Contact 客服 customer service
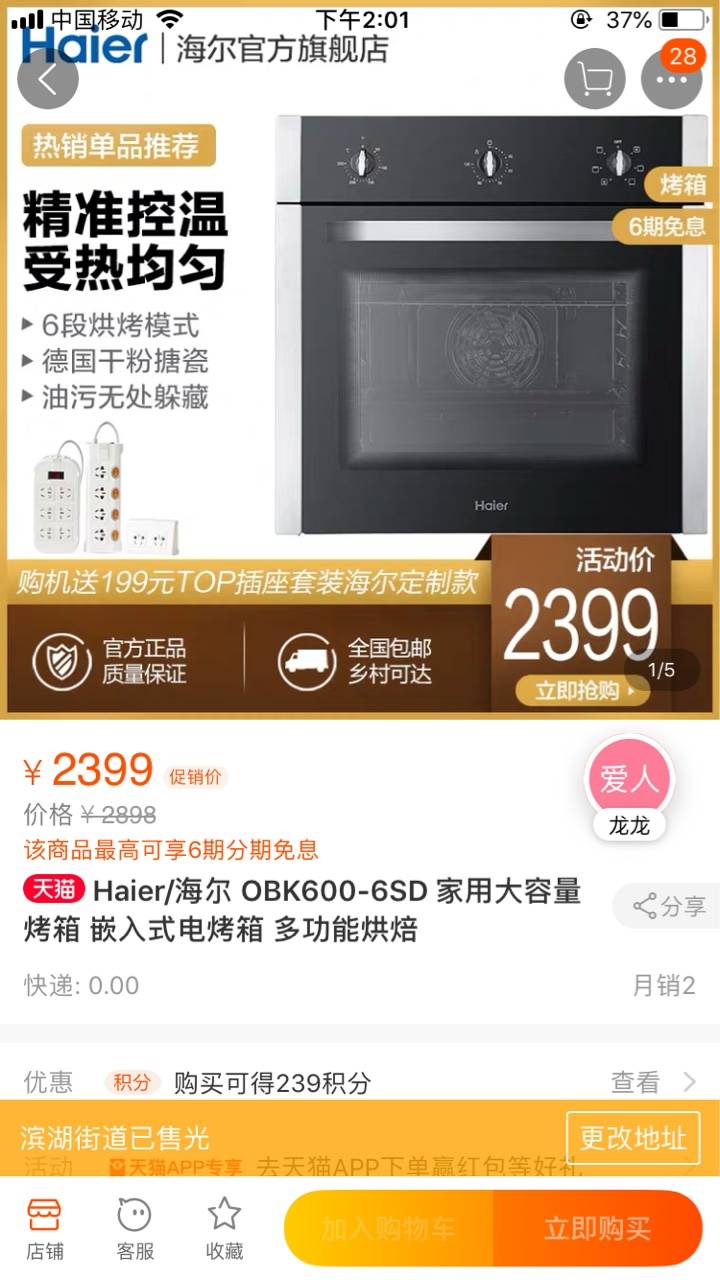The height and width of the screenshot is (1280, 720). pos(135,1227)
